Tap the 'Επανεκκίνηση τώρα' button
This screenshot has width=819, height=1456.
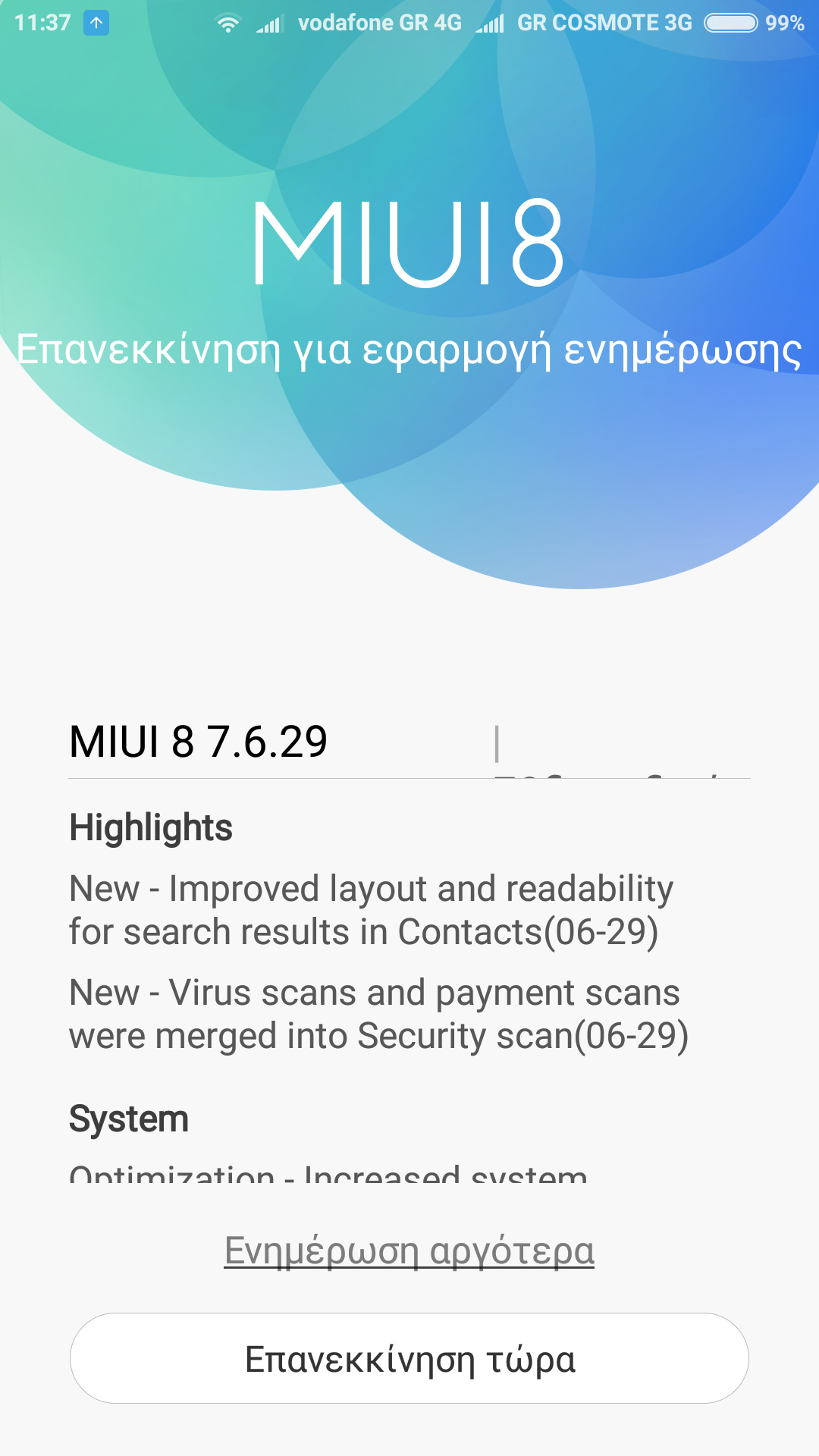(x=409, y=1358)
